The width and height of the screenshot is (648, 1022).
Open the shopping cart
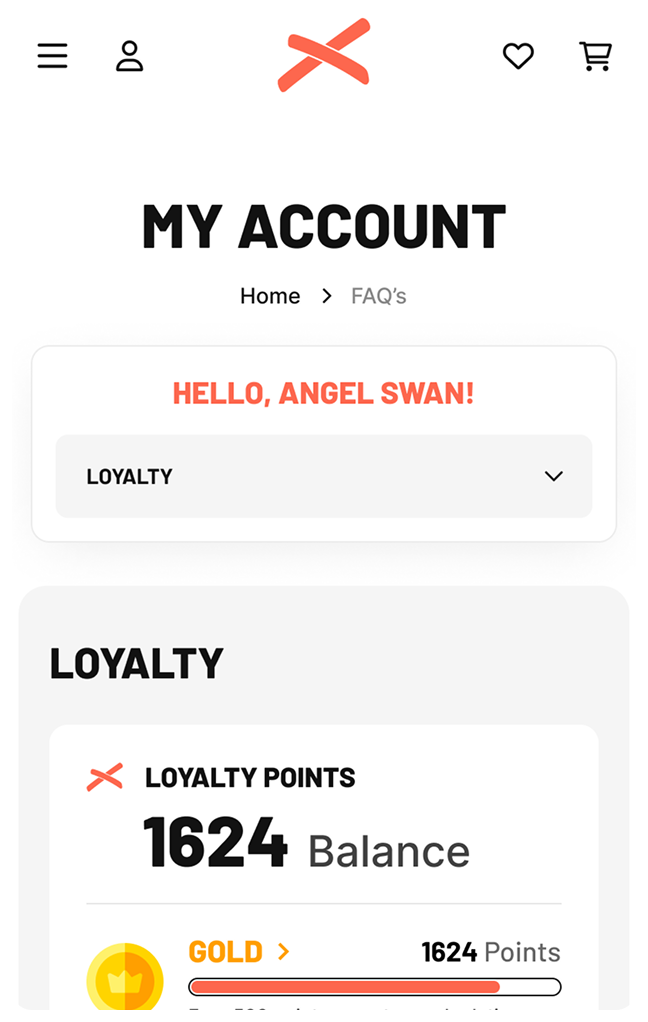pyautogui.click(x=596, y=56)
